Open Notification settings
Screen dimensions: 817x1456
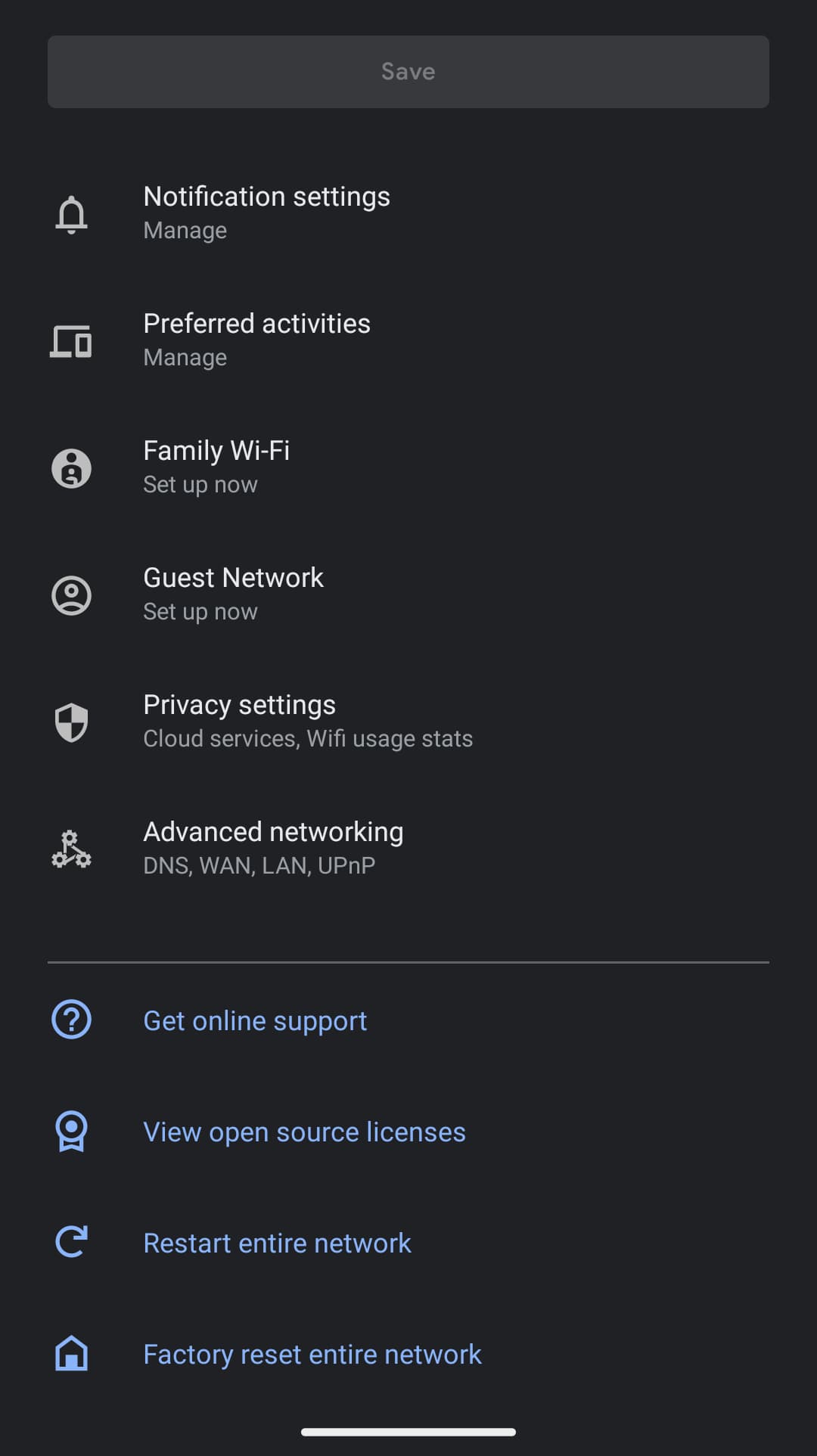pyautogui.click(x=267, y=213)
